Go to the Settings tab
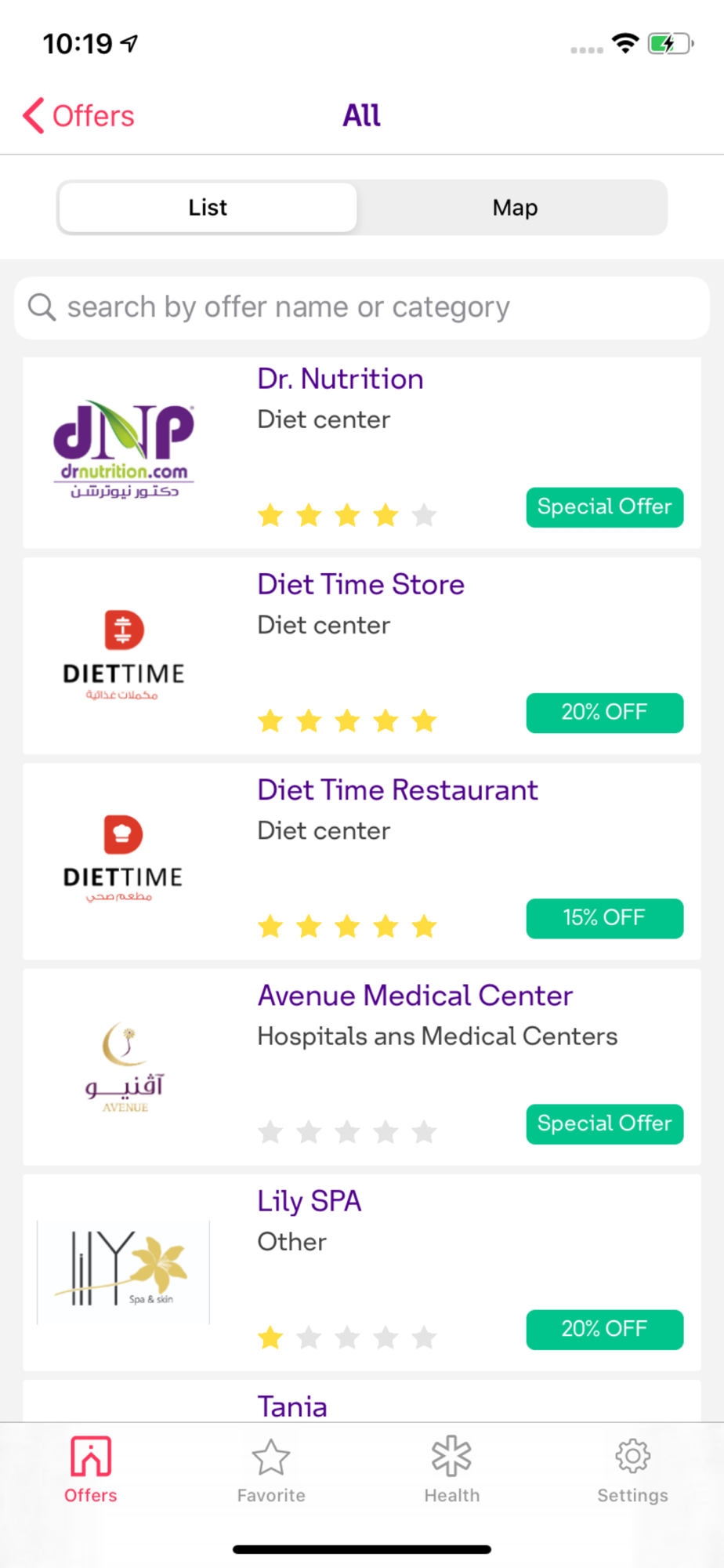The image size is (724, 1568). pos(632,1471)
